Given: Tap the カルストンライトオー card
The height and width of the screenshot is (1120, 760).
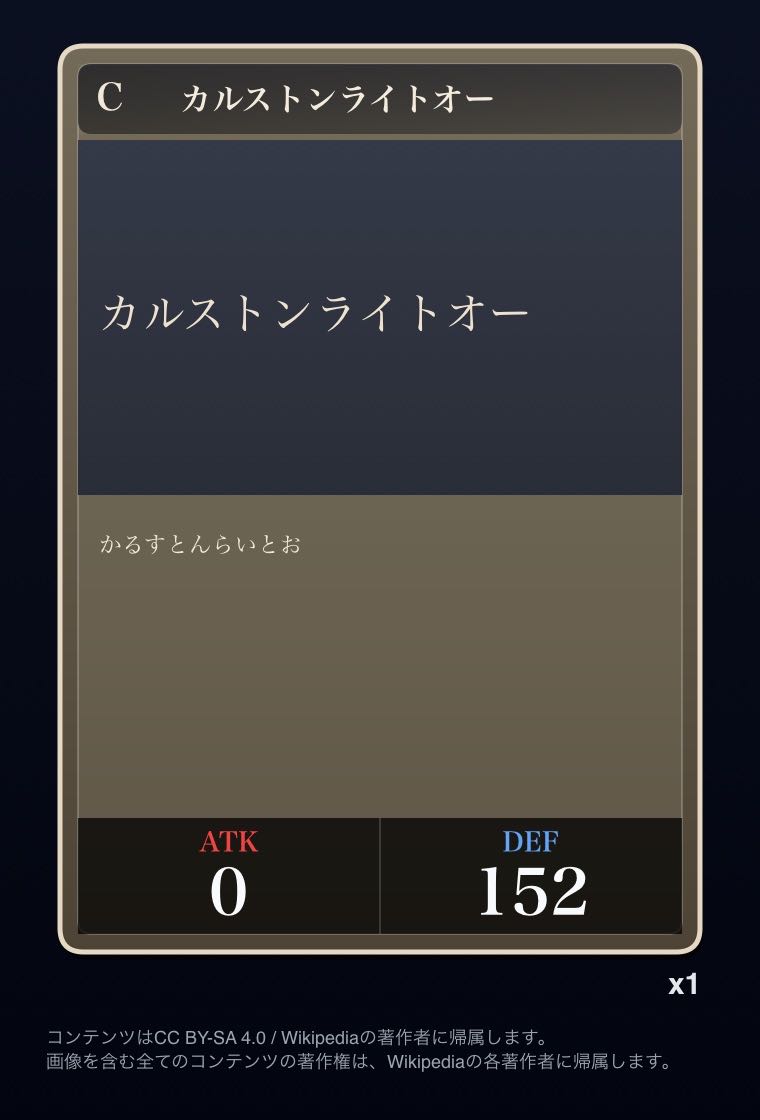Looking at the screenshot, I should tap(380, 499).
